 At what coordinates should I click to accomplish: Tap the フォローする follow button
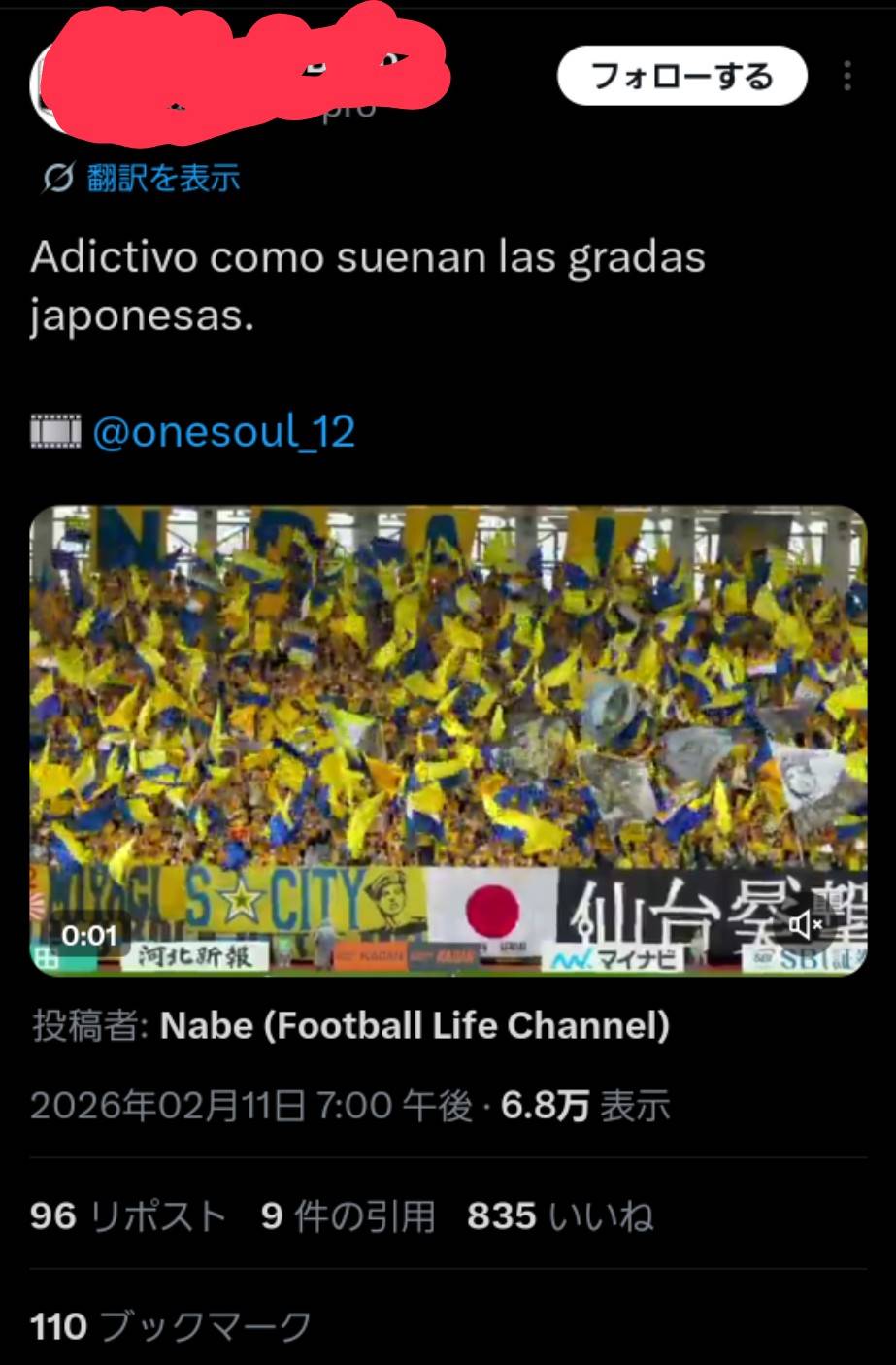(x=681, y=77)
